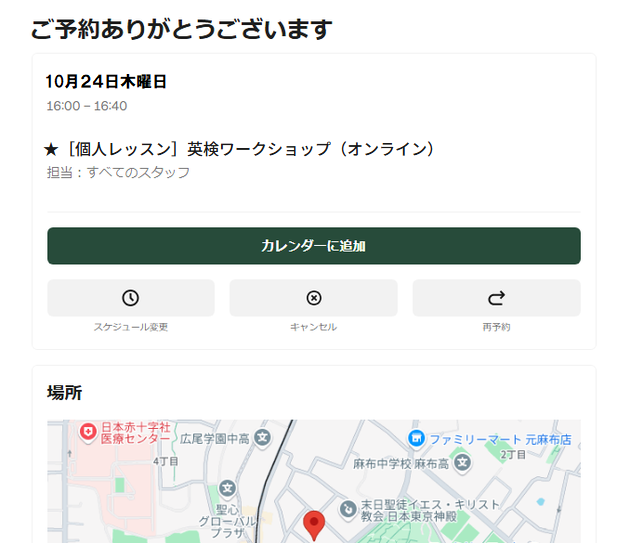Cancel the reservation with キャンセル button
This screenshot has height=543, width=629.
tap(313, 298)
